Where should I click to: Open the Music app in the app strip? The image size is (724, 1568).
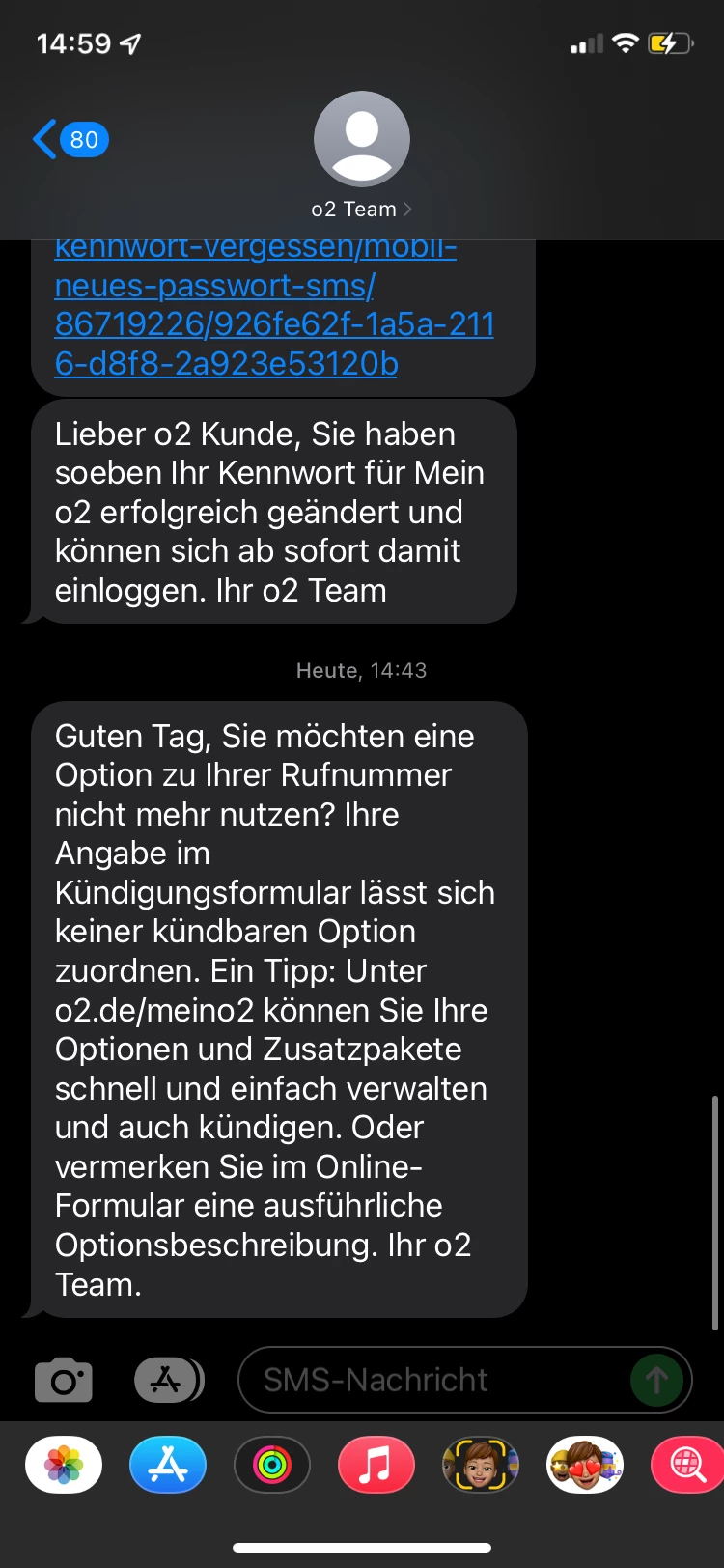tap(376, 1466)
